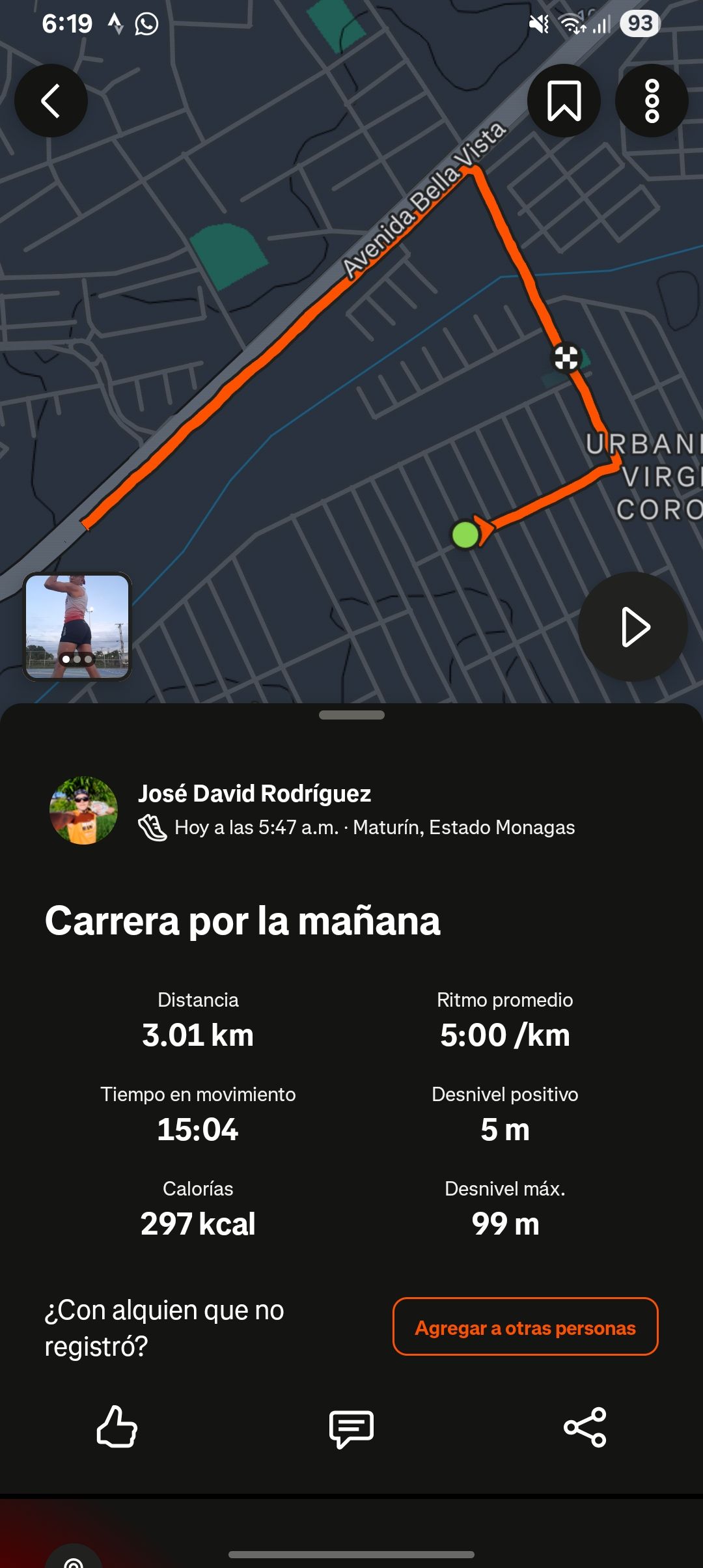Bookmark this activity
Viewport: 703px width, 1568px height.
pyautogui.click(x=564, y=101)
